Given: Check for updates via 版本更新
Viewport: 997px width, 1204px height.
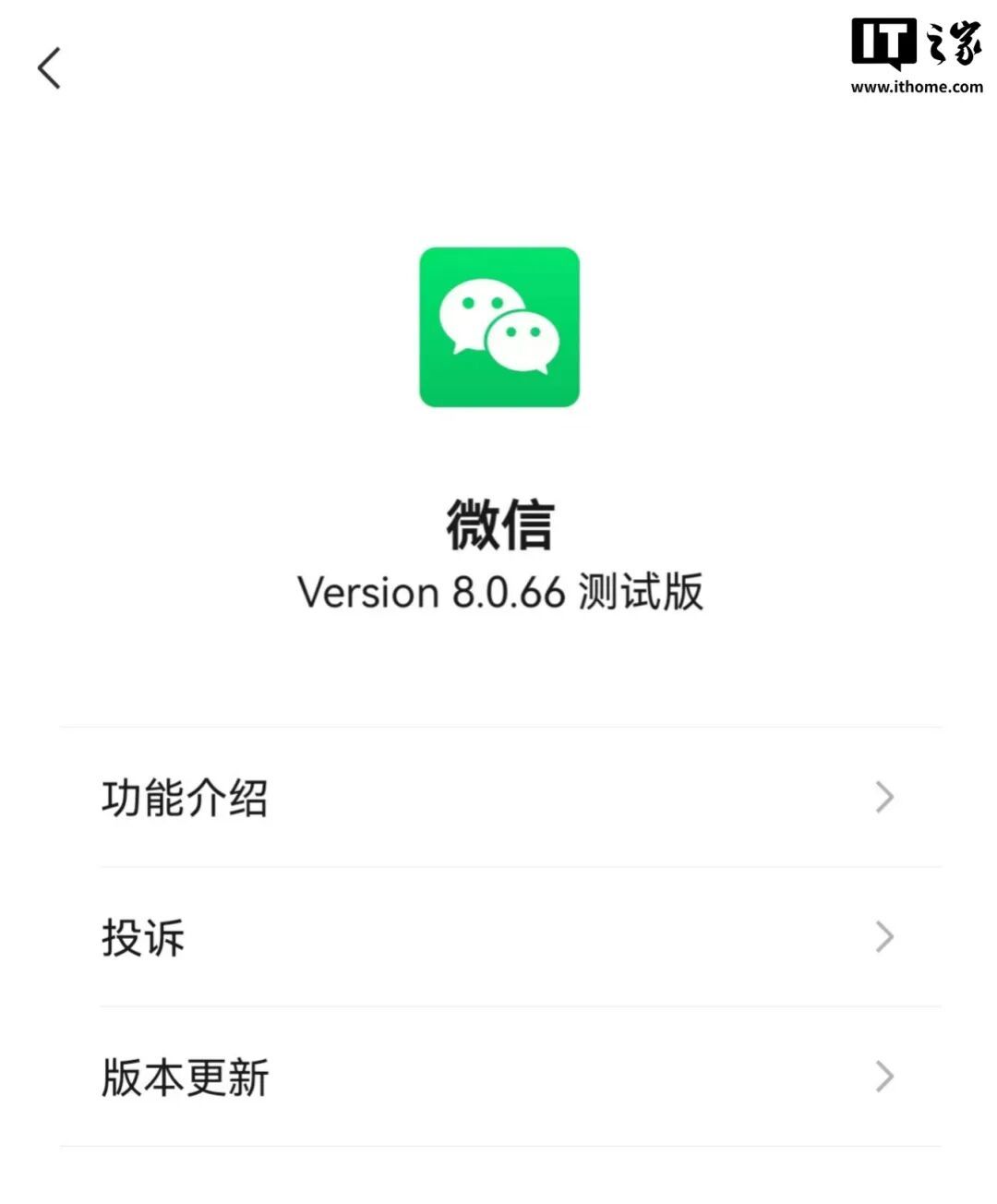Looking at the screenshot, I should pyautogui.click(x=498, y=1077).
